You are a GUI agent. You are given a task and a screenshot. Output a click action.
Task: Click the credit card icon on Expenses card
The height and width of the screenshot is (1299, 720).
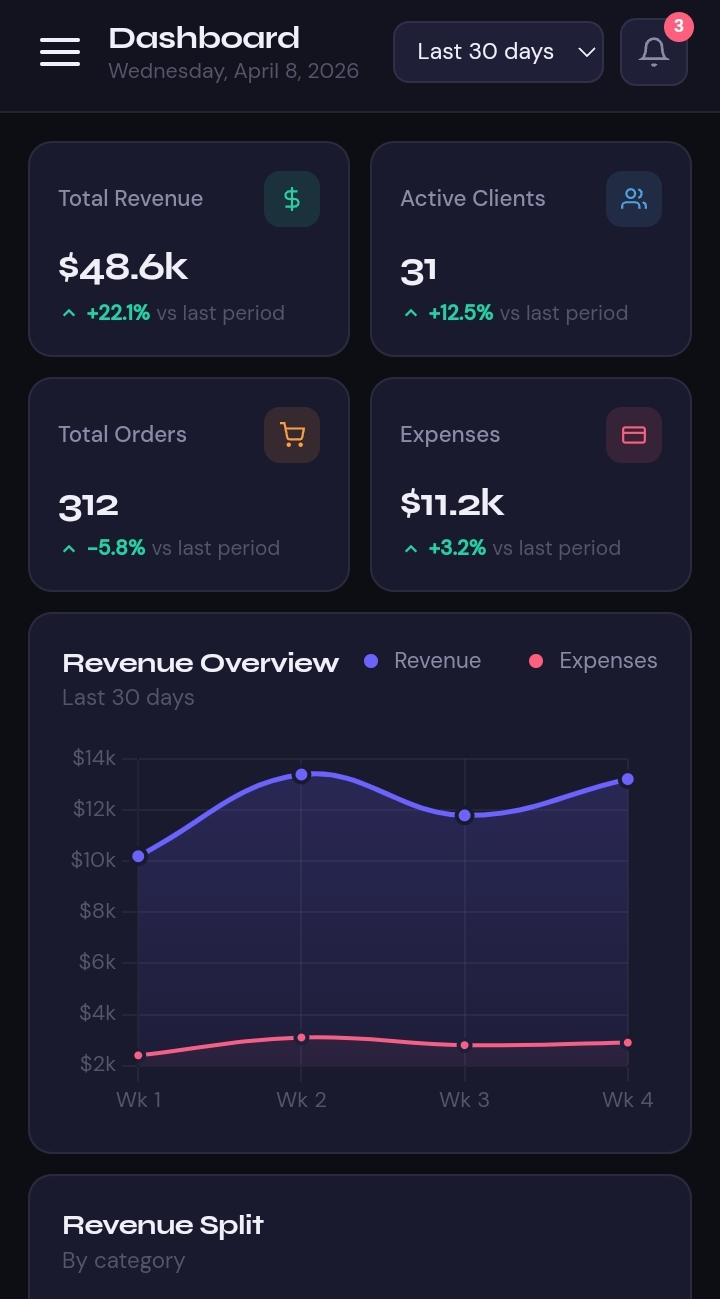coord(633,435)
